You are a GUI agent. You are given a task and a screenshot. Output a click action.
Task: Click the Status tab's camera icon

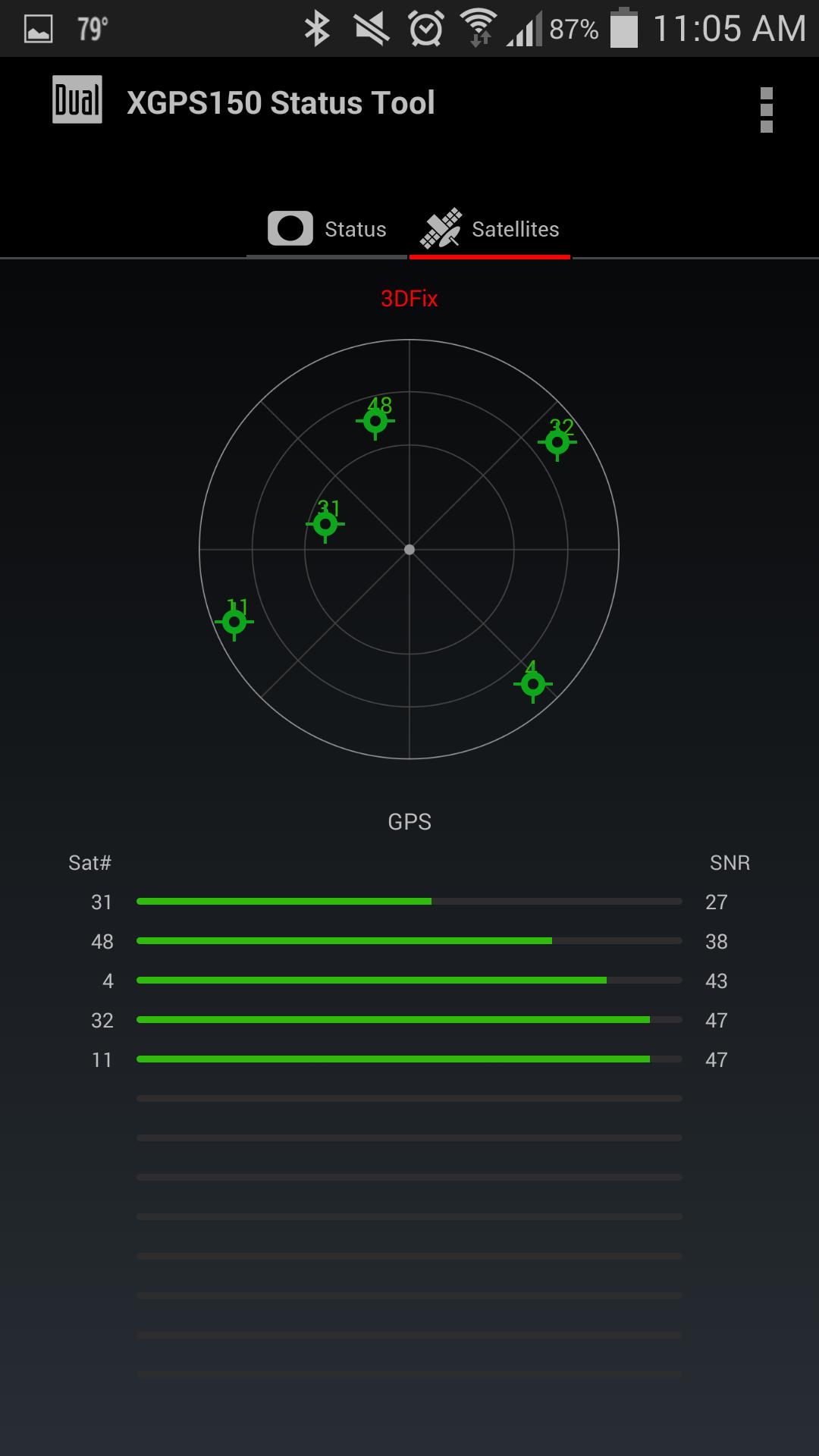tap(291, 227)
